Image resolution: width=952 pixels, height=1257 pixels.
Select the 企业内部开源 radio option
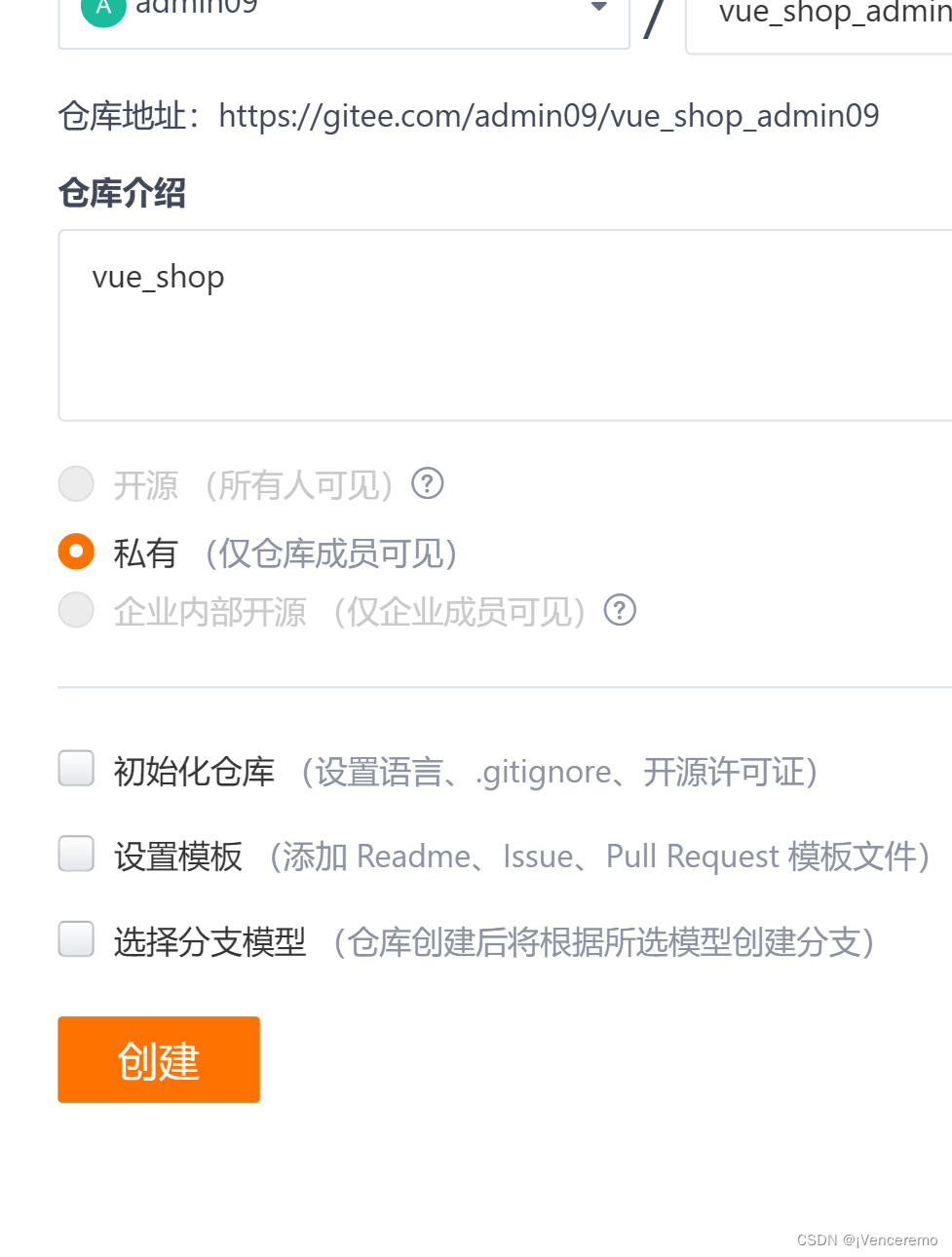click(x=76, y=611)
